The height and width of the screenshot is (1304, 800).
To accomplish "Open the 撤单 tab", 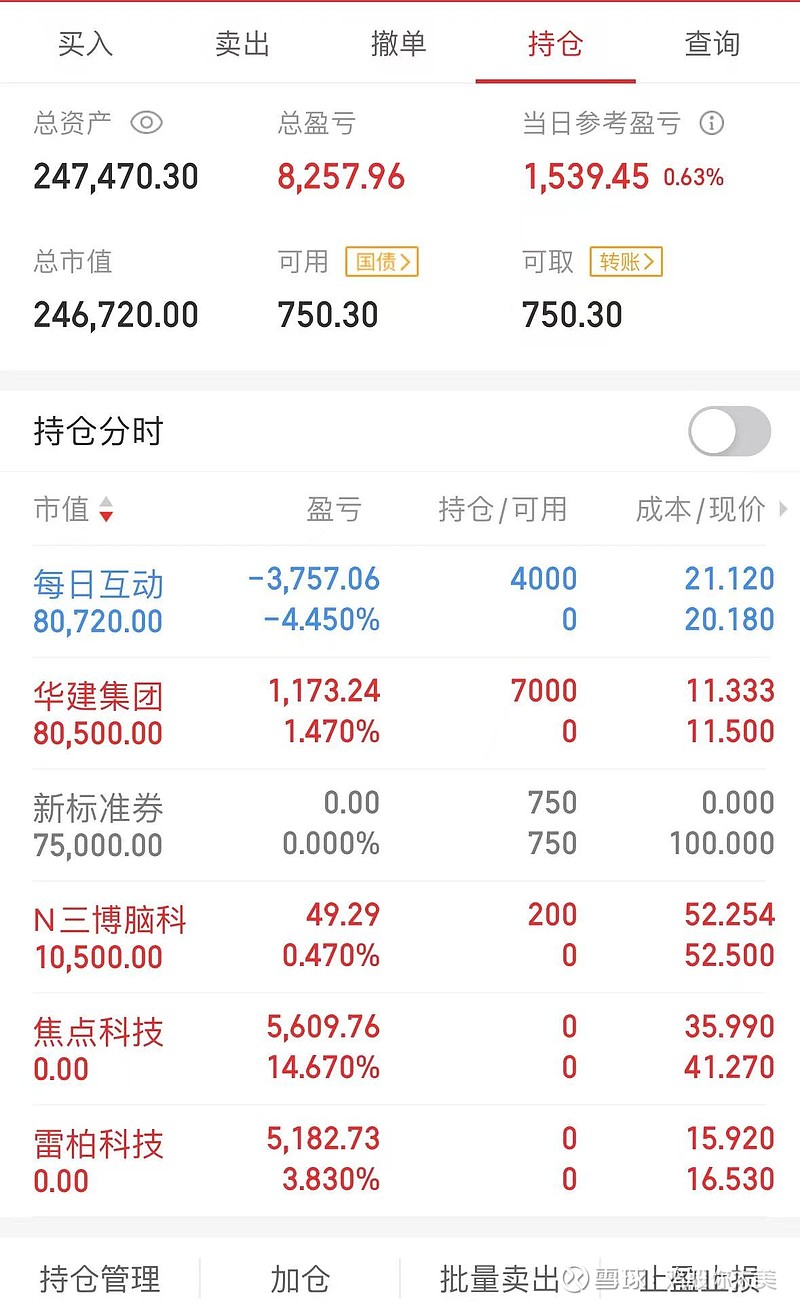I will point(398,44).
